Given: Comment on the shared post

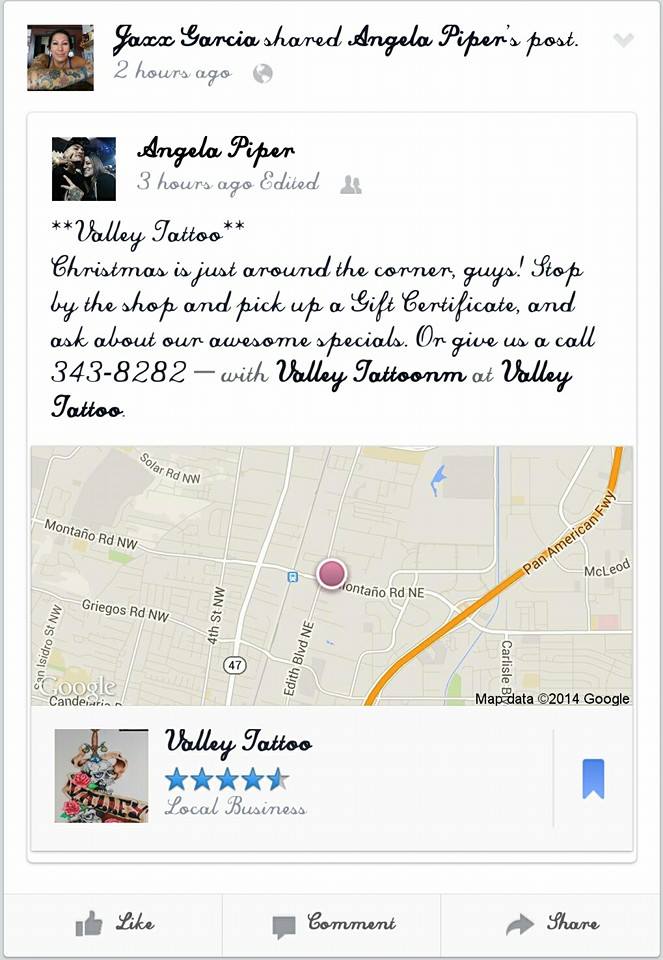Looking at the screenshot, I should point(333,924).
